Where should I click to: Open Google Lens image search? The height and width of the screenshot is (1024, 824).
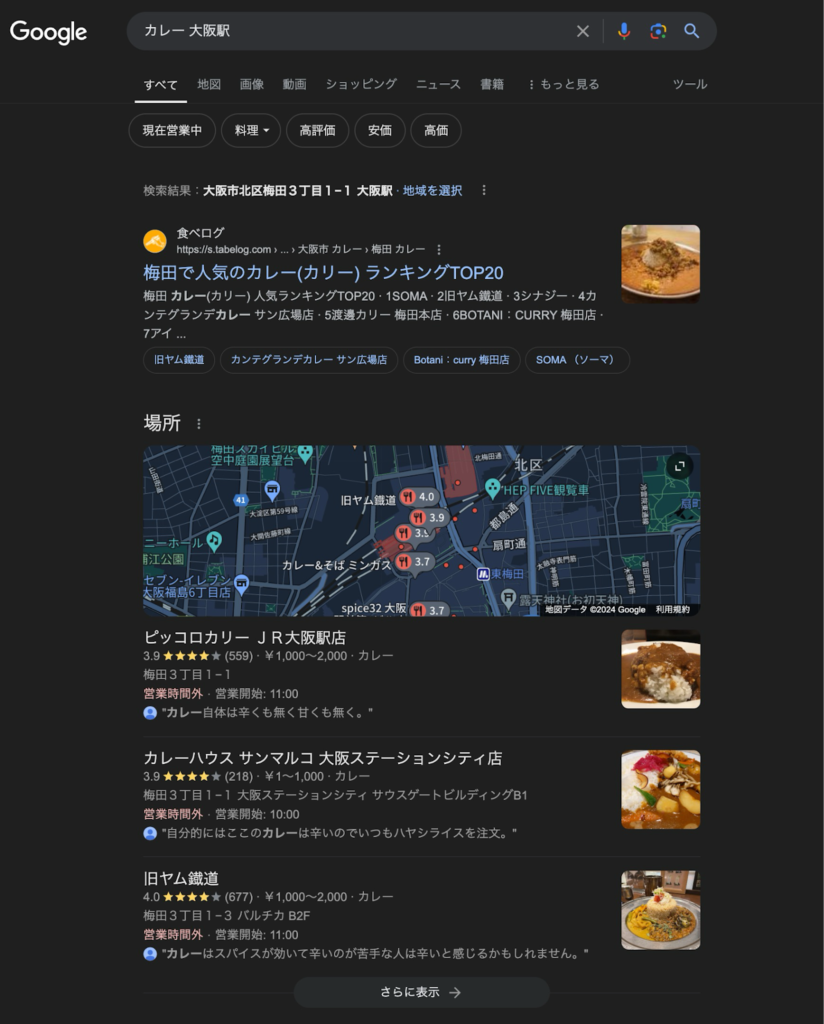coord(658,31)
